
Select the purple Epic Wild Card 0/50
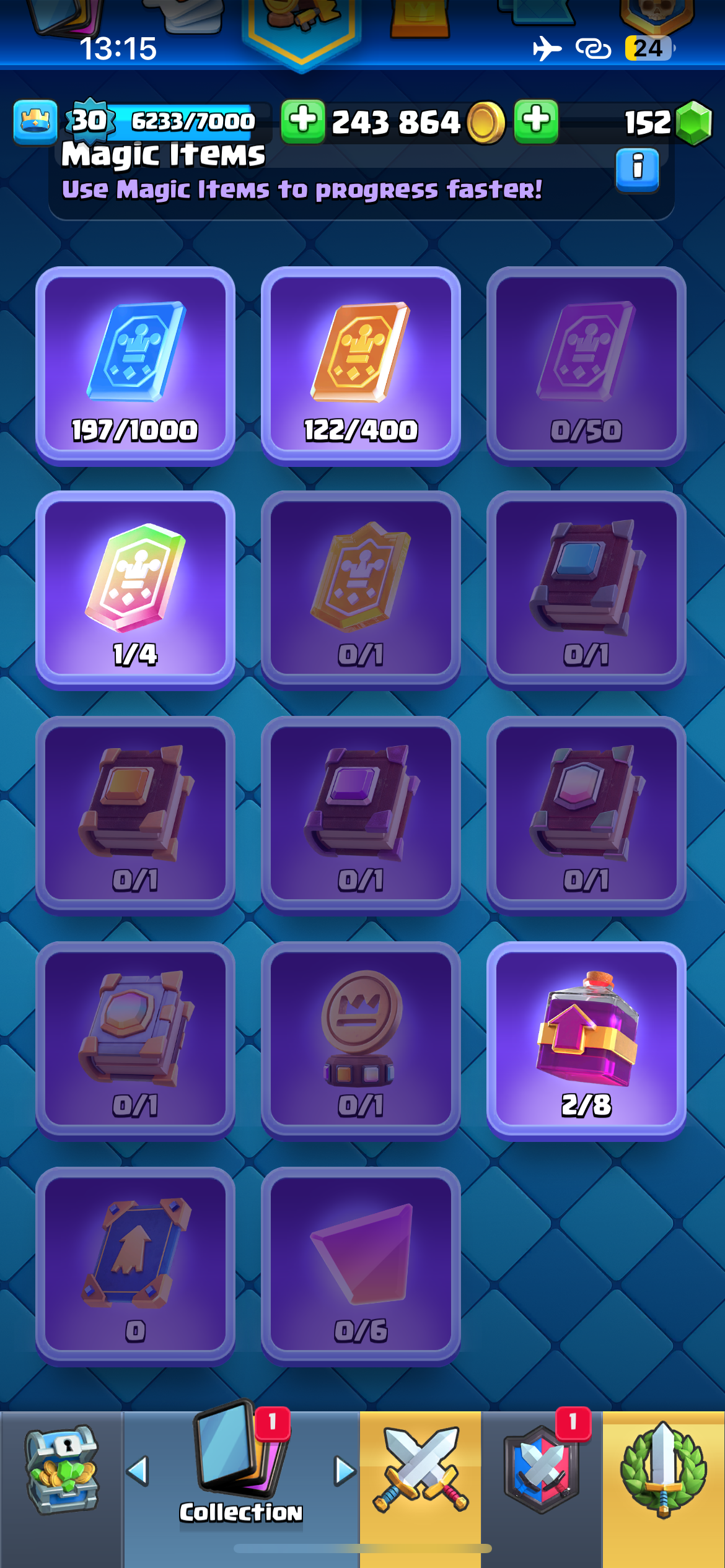click(586, 365)
